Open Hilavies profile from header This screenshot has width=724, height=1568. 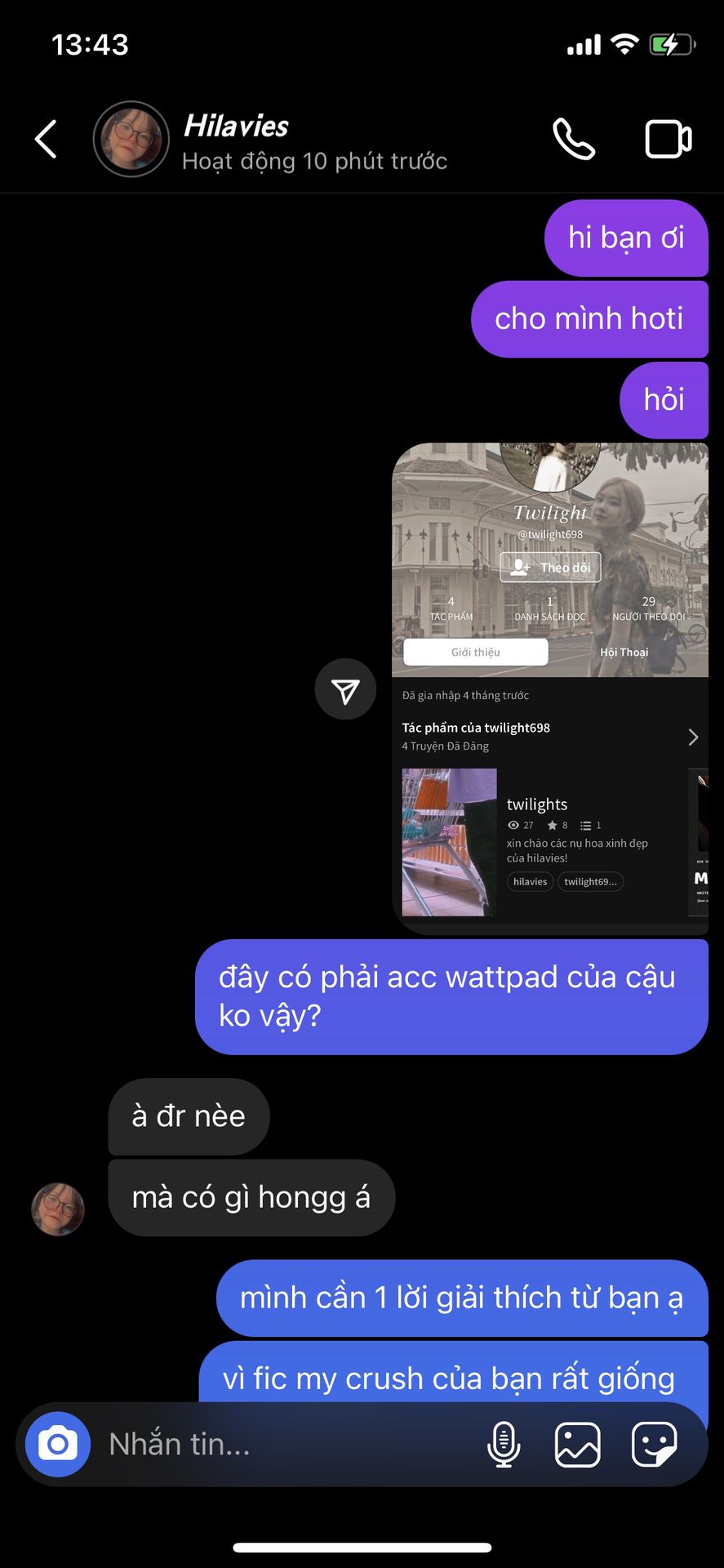pos(237,127)
